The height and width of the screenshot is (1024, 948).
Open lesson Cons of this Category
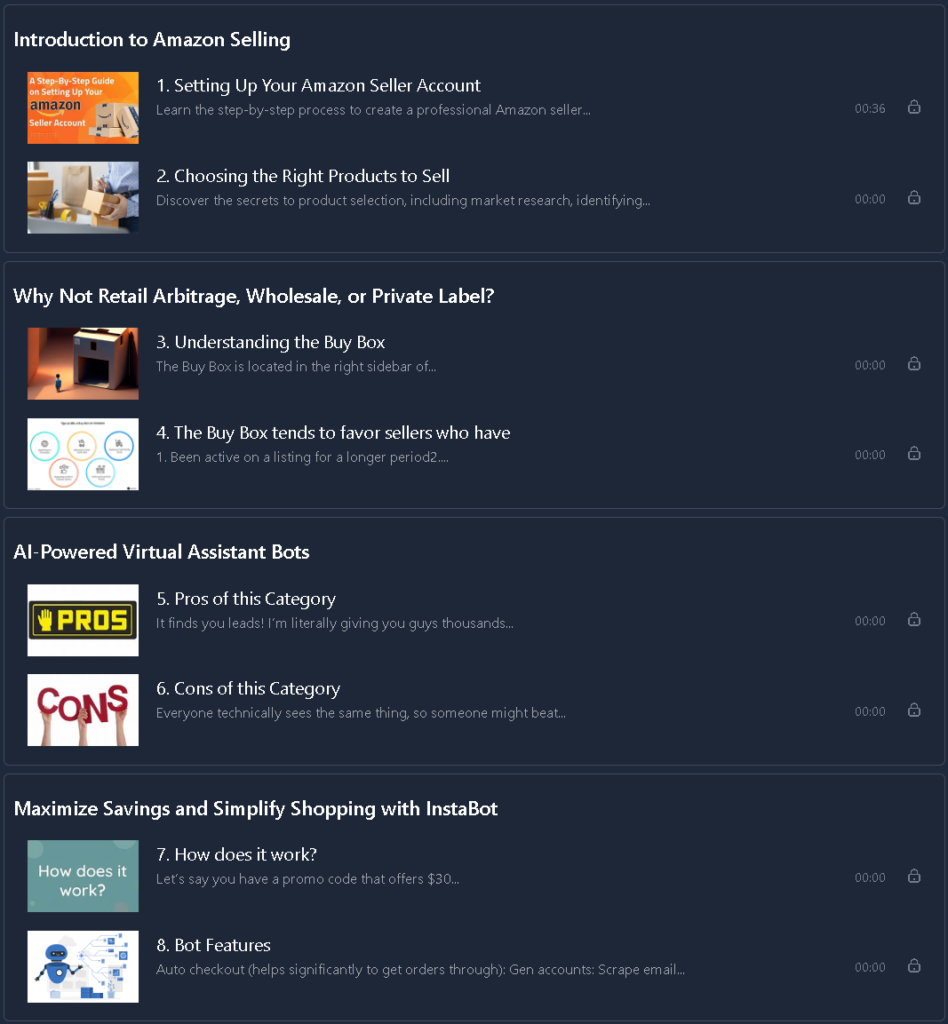coord(257,689)
